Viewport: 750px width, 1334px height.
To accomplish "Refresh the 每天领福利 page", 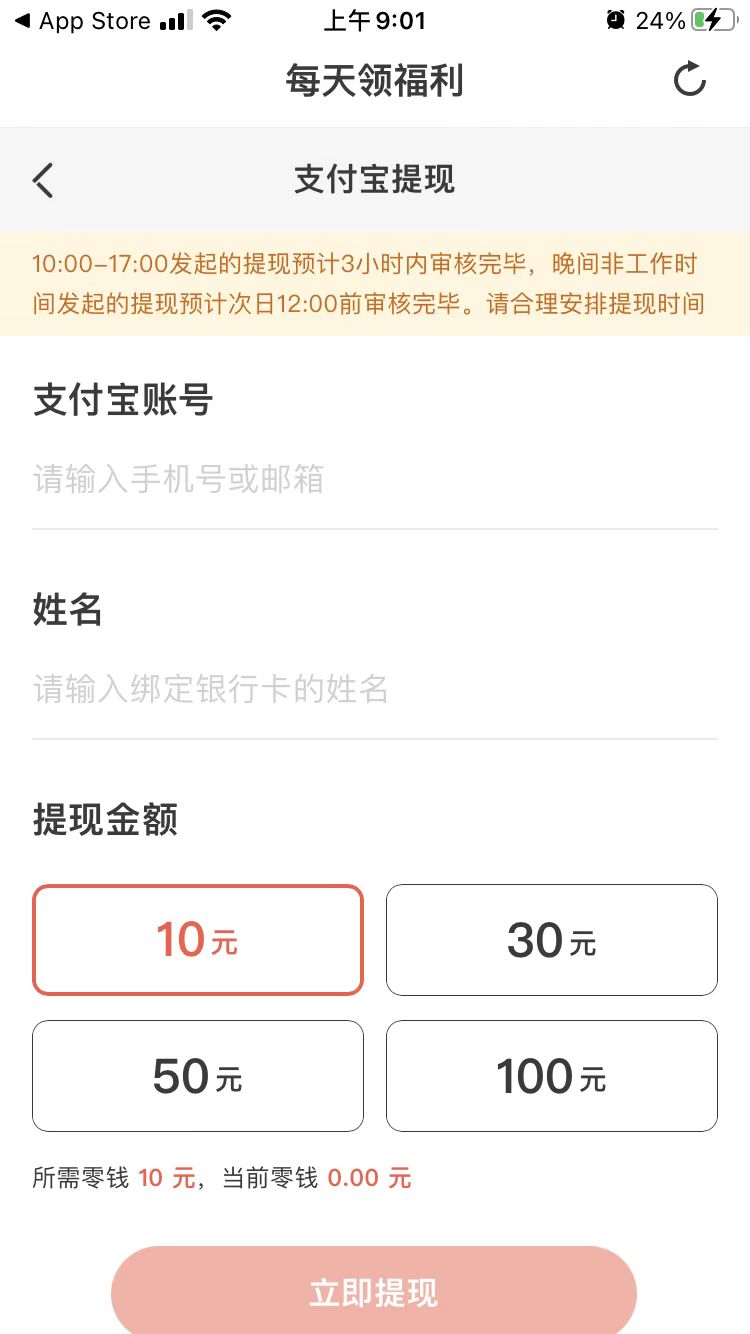I will tap(689, 80).
